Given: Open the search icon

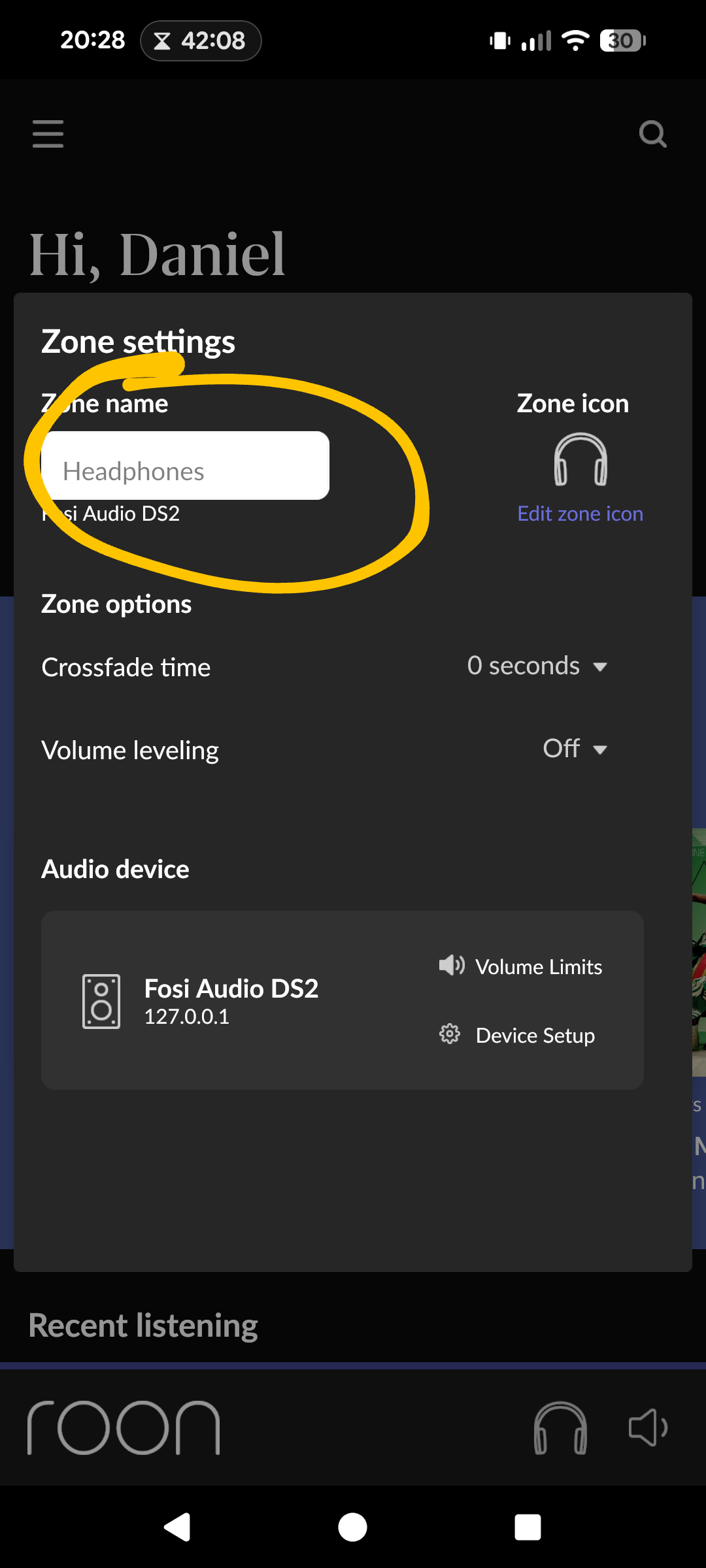Looking at the screenshot, I should click(652, 134).
